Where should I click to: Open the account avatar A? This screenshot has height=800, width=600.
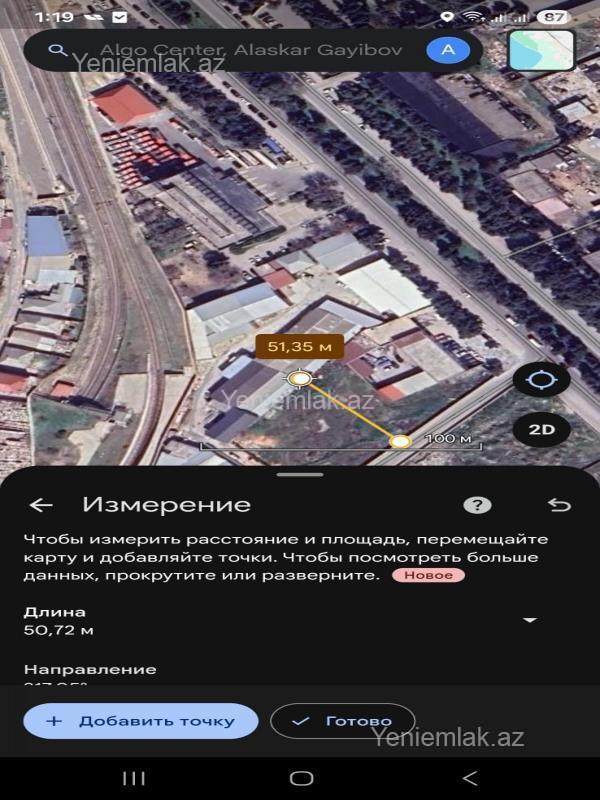[447, 50]
